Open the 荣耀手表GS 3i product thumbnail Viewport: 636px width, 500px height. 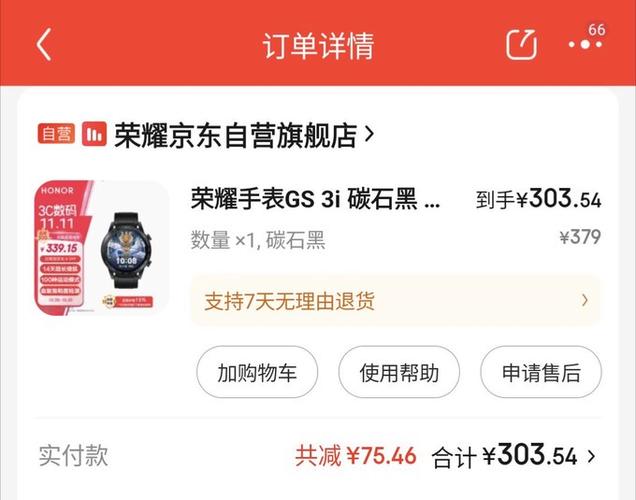[x=101, y=248]
